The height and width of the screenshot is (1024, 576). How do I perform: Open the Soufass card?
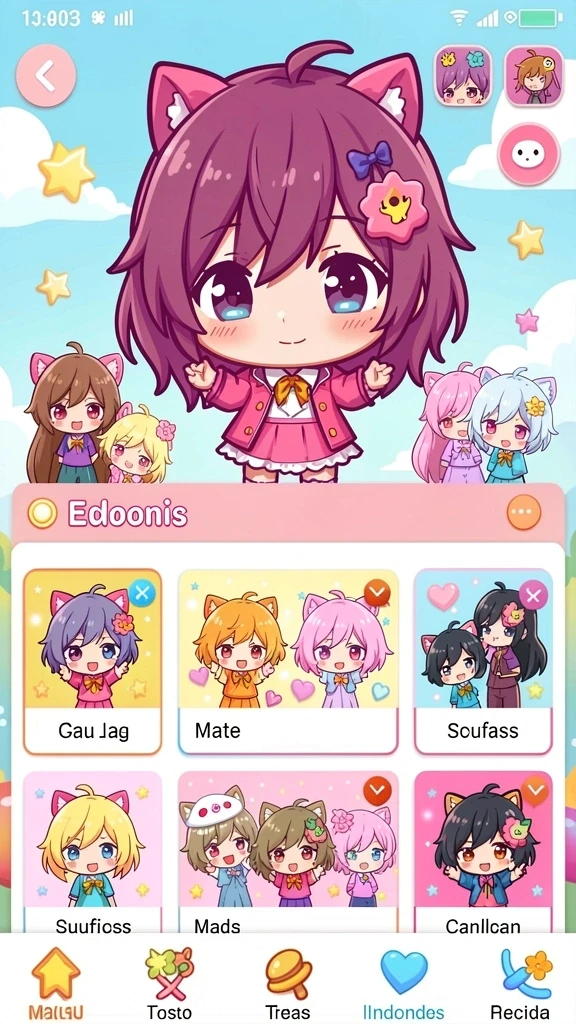click(x=483, y=662)
